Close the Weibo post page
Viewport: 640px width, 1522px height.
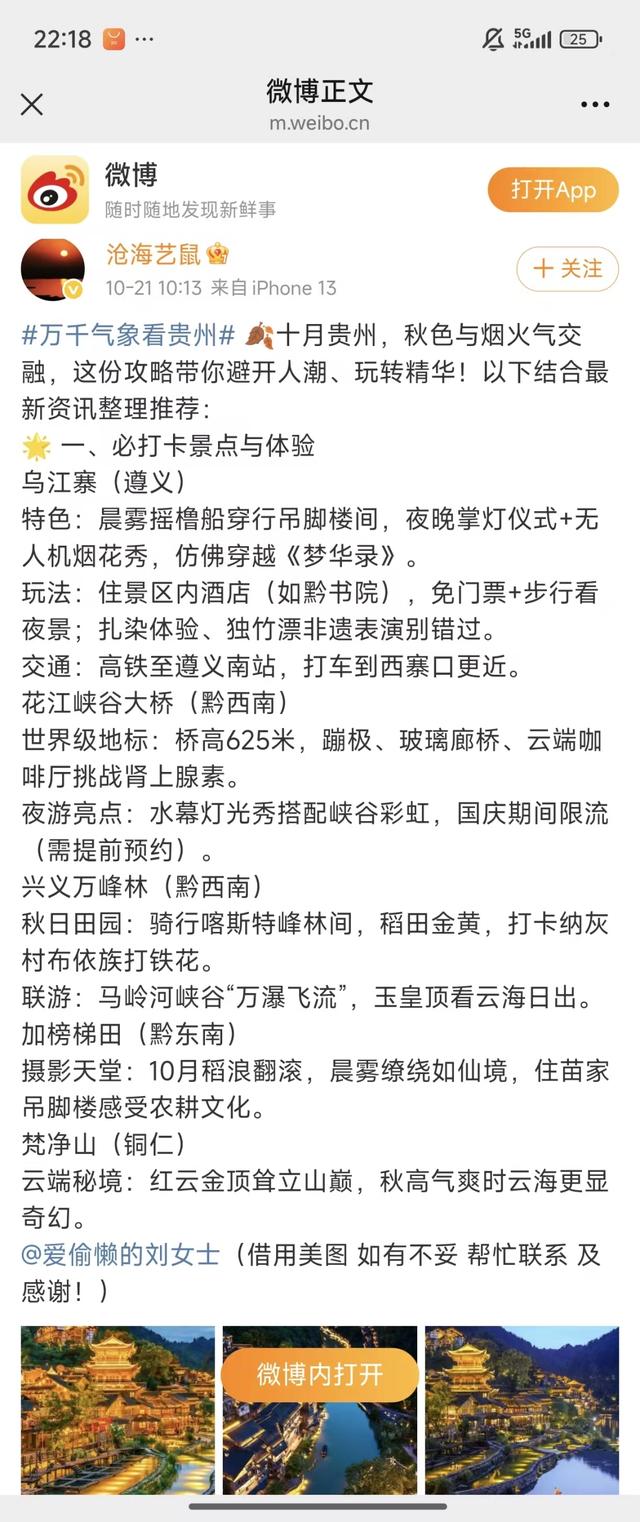pyautogui.click(x=32, y=105)
